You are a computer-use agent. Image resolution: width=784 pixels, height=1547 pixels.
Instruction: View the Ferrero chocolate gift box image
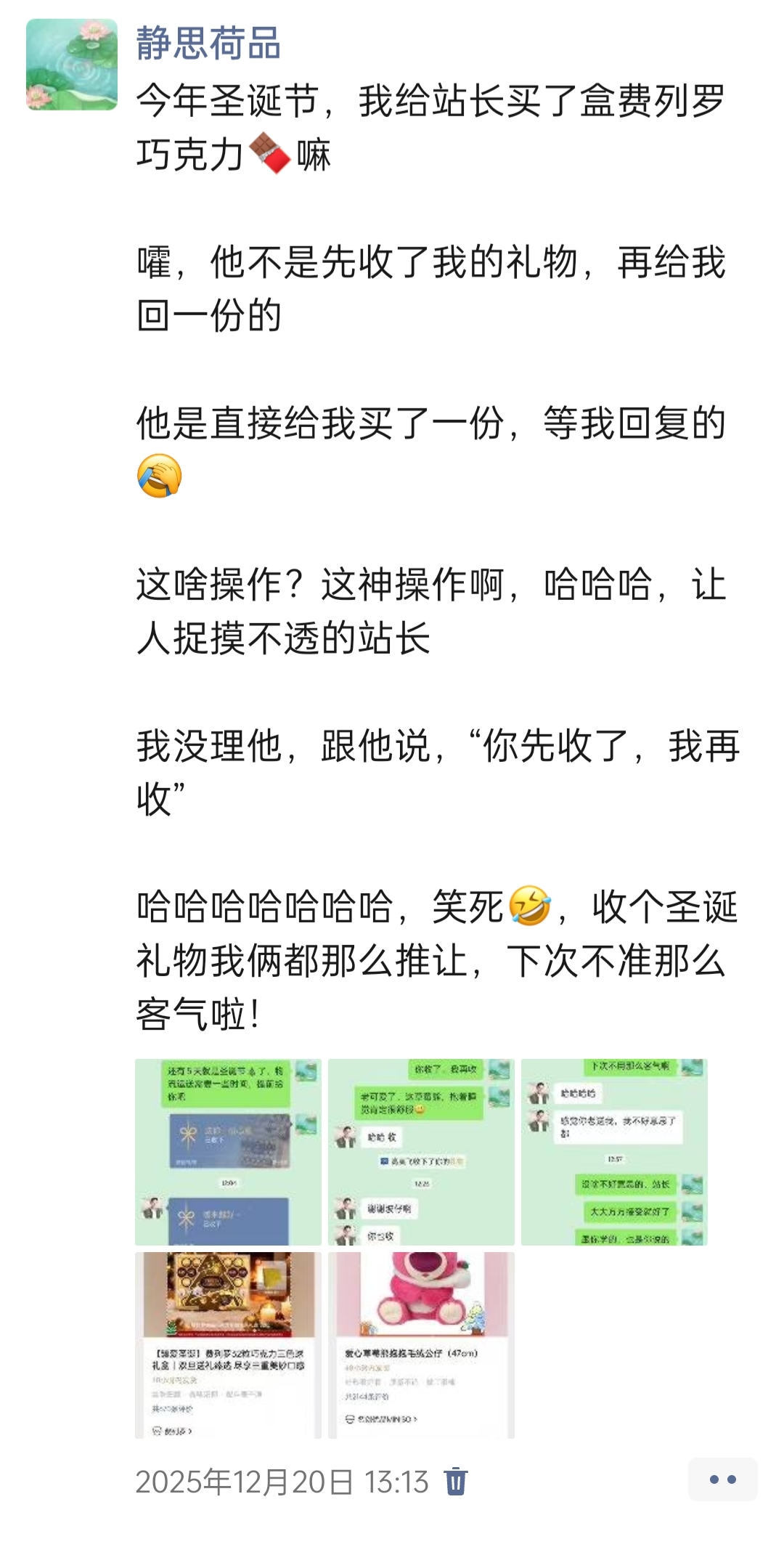pyautogui.click(x=228, y=1345)
